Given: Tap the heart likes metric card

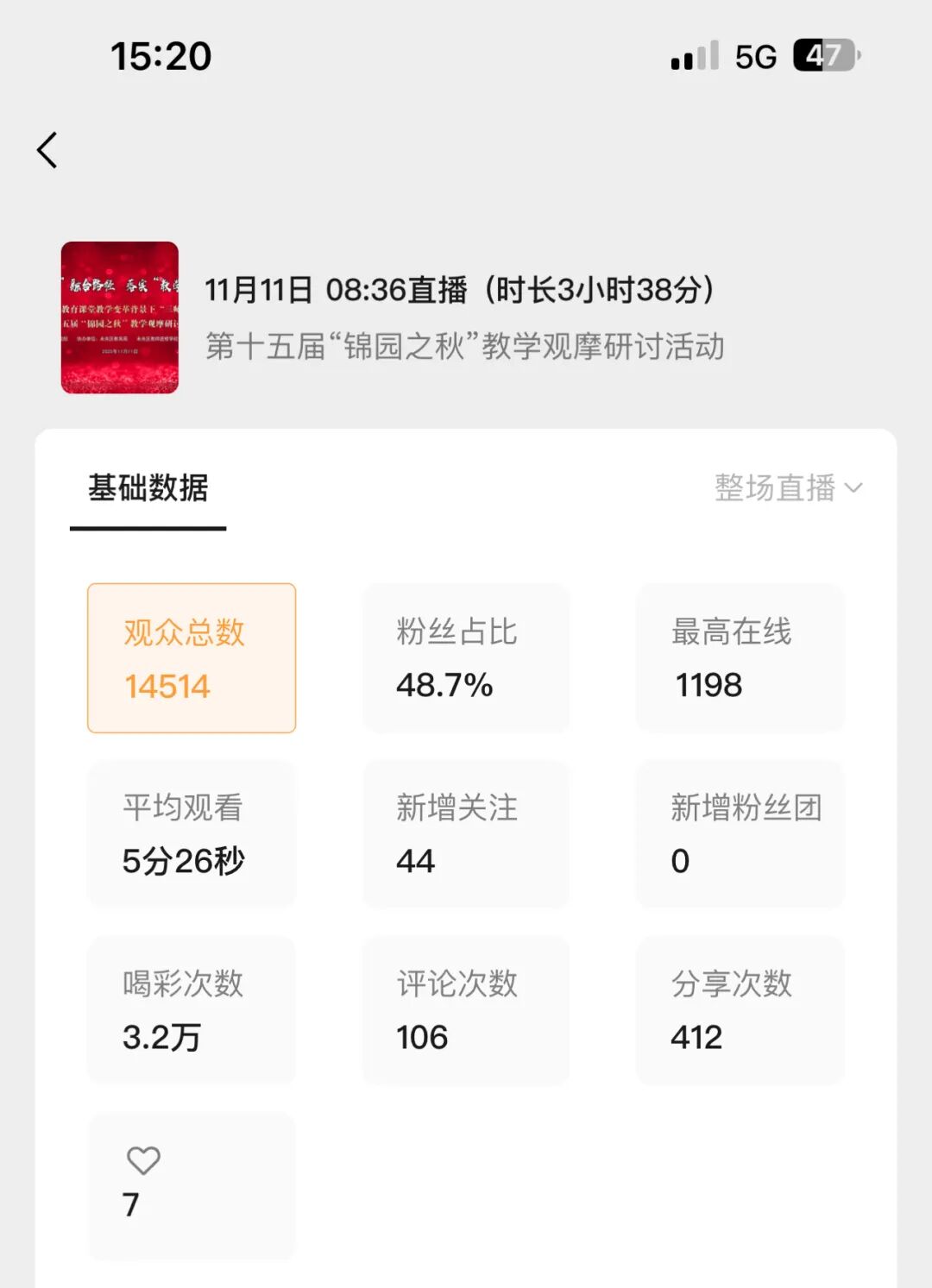Looking at the screenshot, I should (192, 1185).
